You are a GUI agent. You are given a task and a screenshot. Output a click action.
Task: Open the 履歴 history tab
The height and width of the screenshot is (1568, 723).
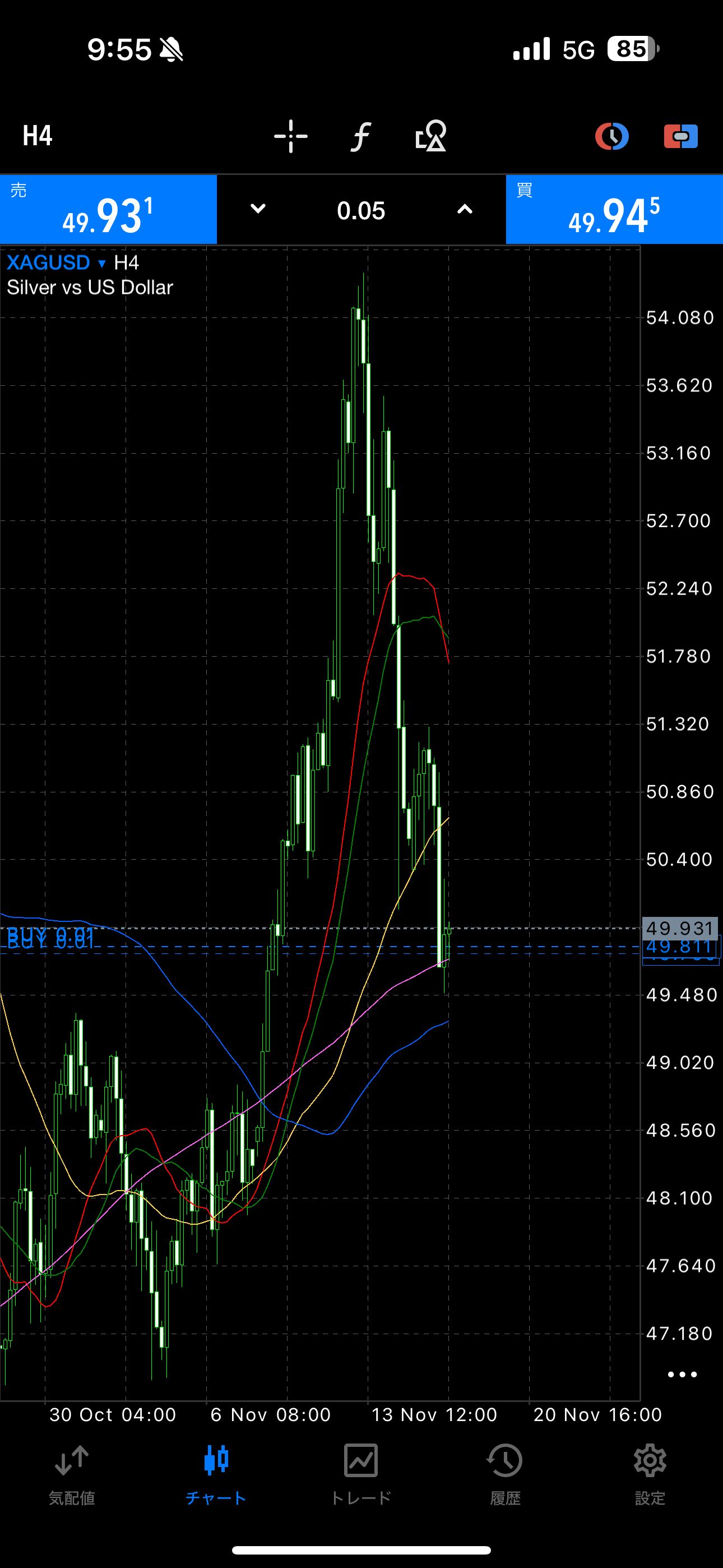point(505,1474)
